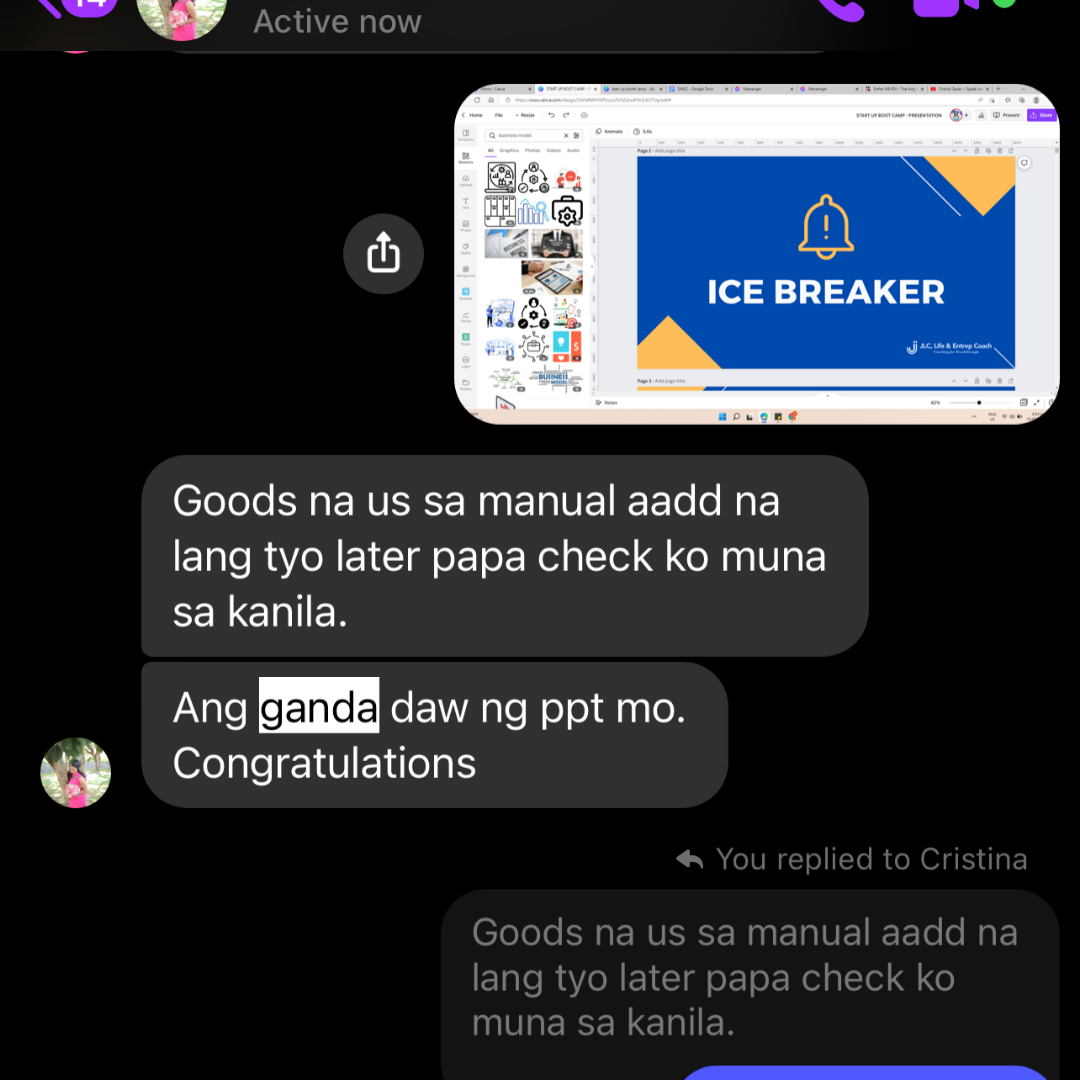1080x1080 pixels.
Task: Open the Ice Breaker screenshot image
Action: pyautogui.click(x=757, y=254)
